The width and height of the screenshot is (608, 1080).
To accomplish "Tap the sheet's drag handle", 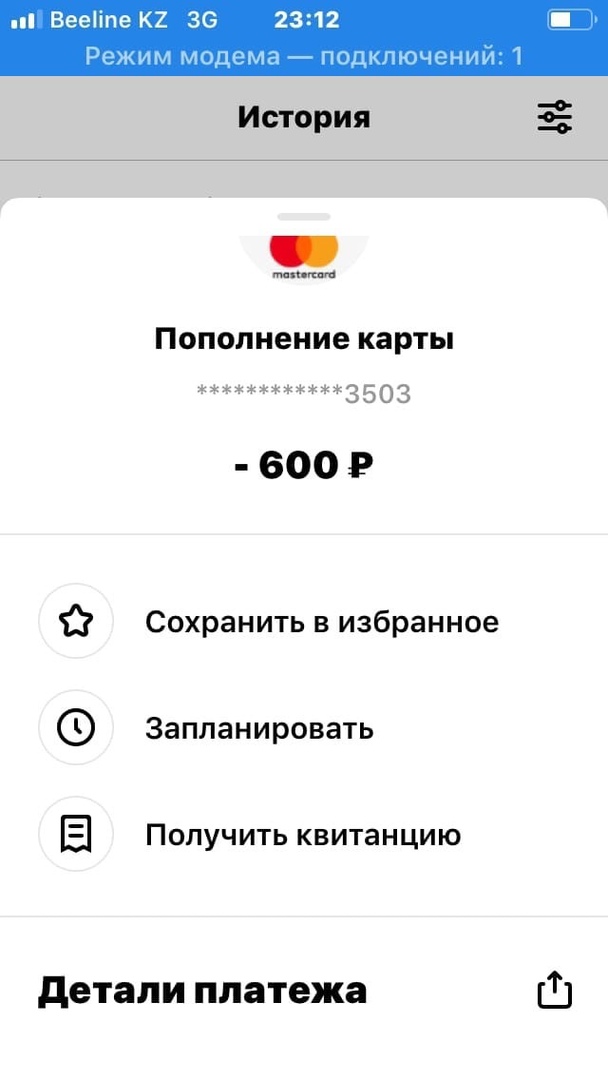I will 304,216.
